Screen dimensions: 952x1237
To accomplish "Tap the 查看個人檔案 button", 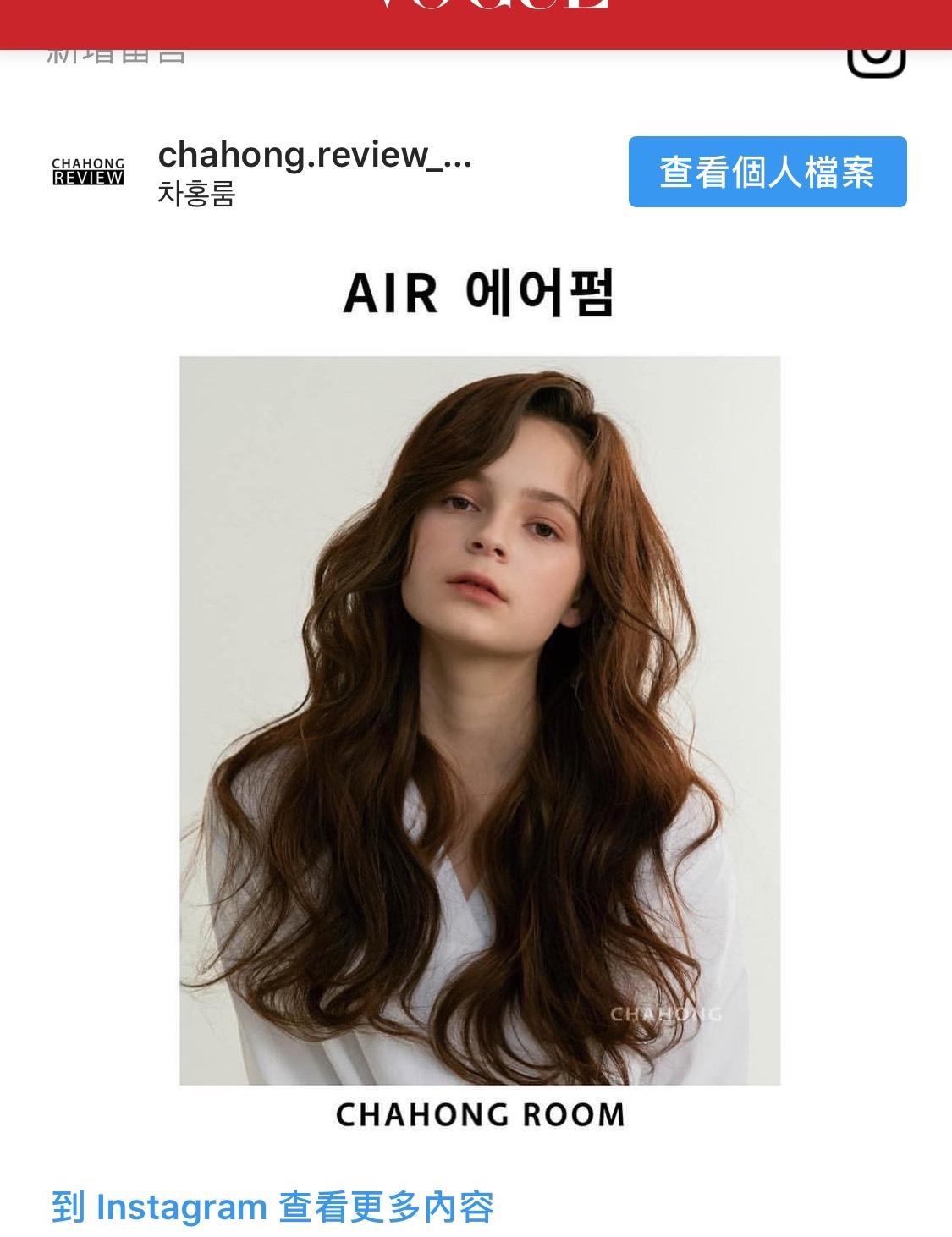I will (x=767, y=172).
